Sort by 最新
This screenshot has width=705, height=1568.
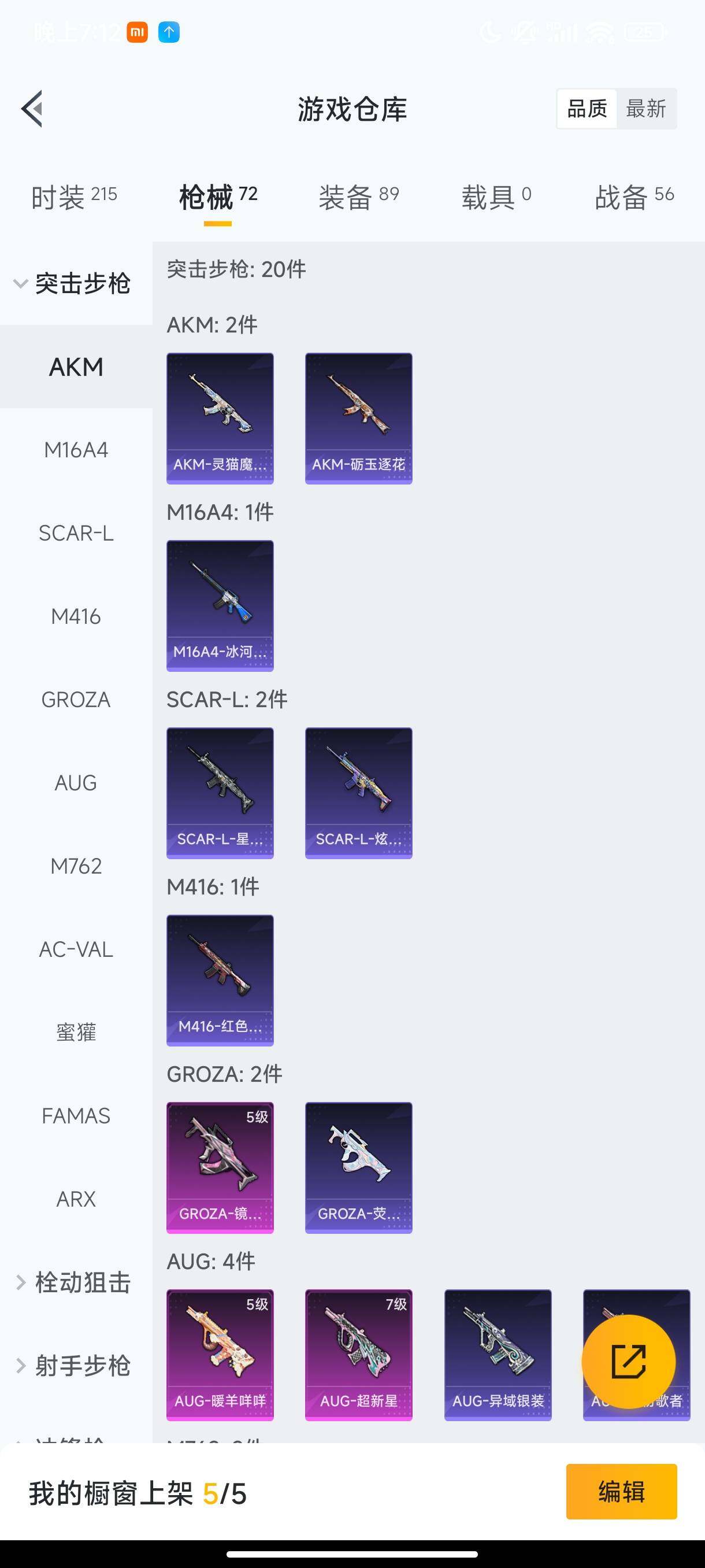[645, 109]
